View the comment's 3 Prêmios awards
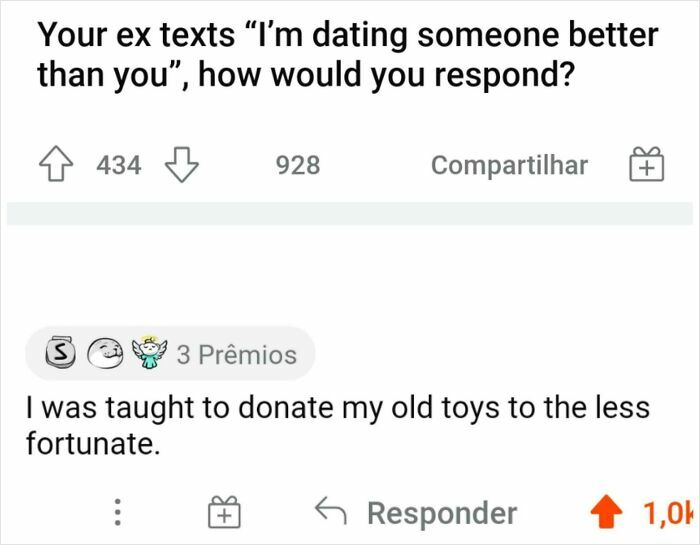Image resolution: width=700 pixels, height=545 pixels. 170,354
